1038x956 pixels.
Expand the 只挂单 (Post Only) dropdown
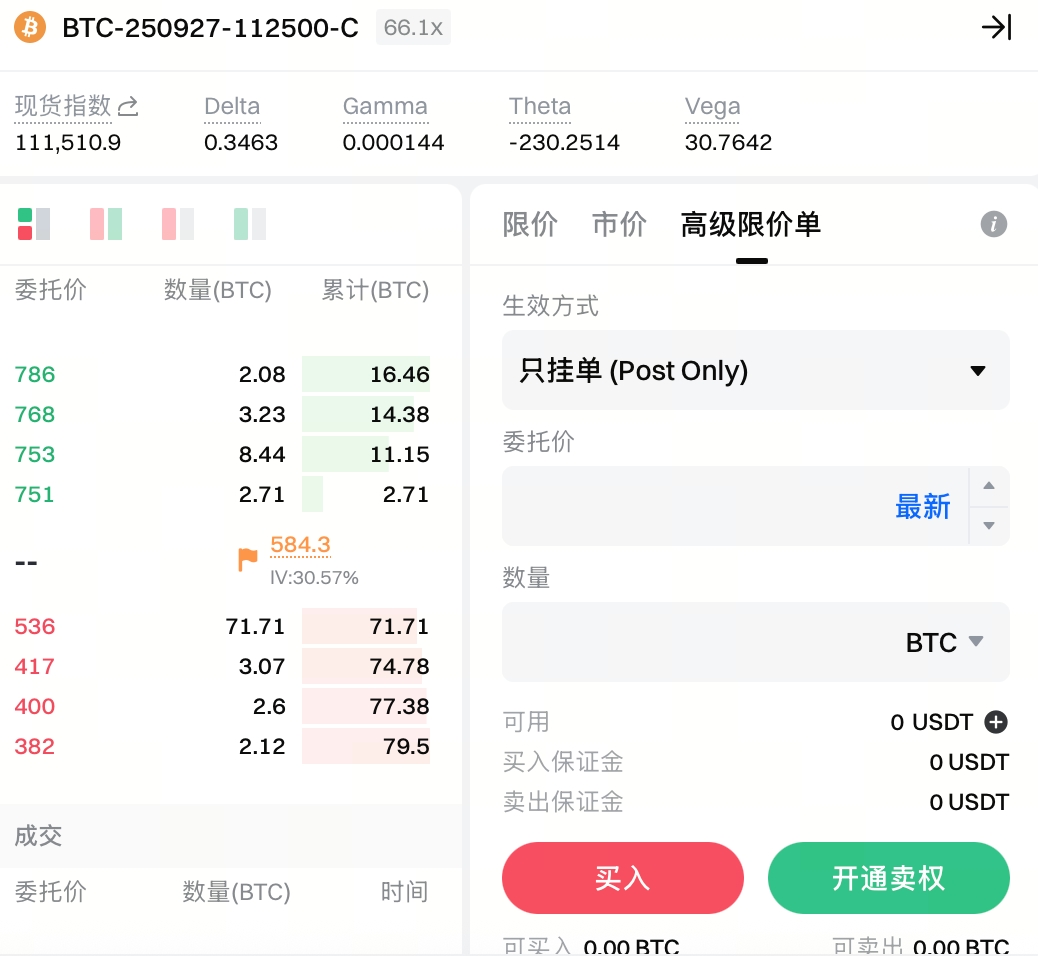(755, 371)
